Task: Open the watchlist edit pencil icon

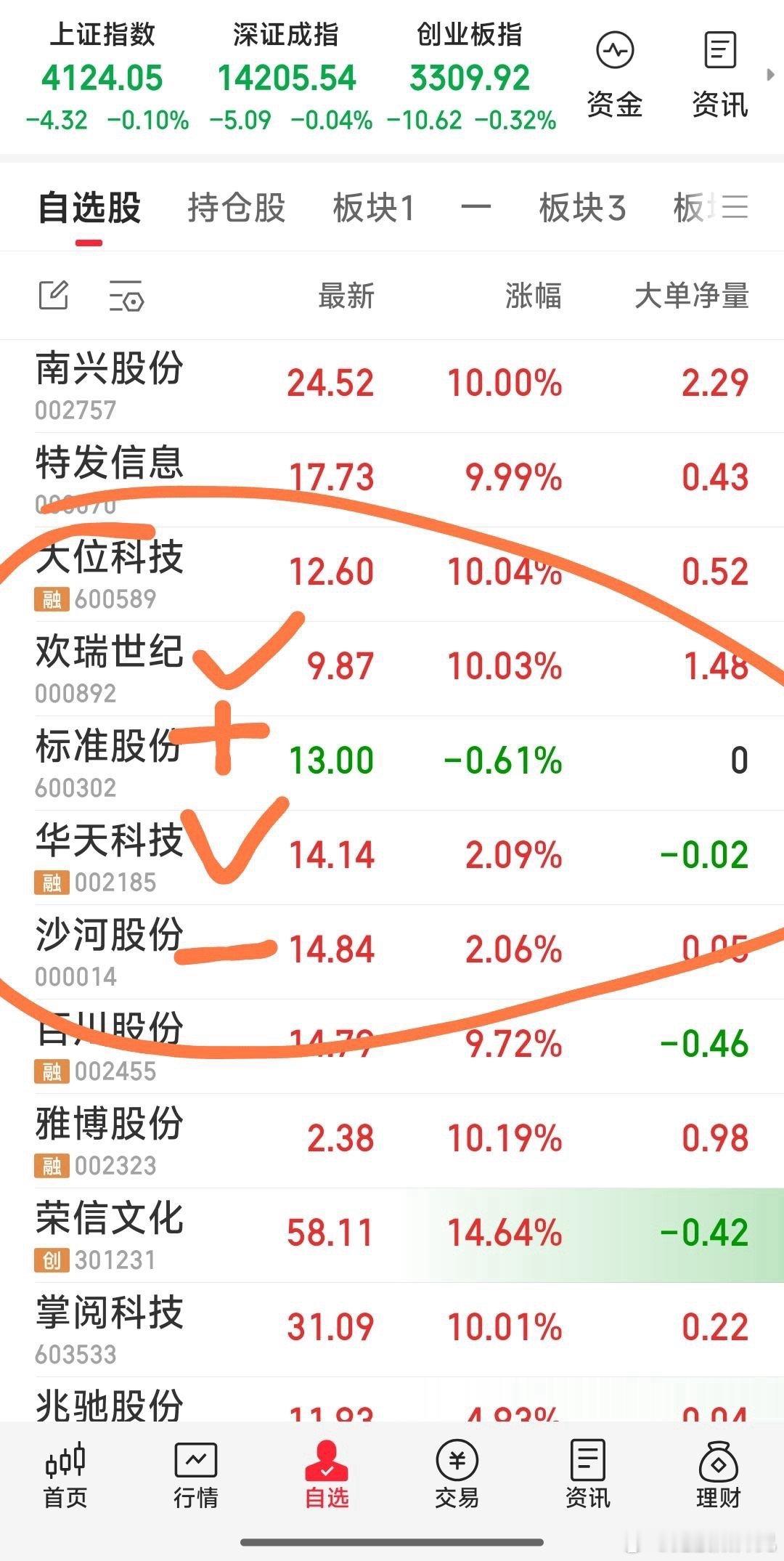Action: coord(52,296)
